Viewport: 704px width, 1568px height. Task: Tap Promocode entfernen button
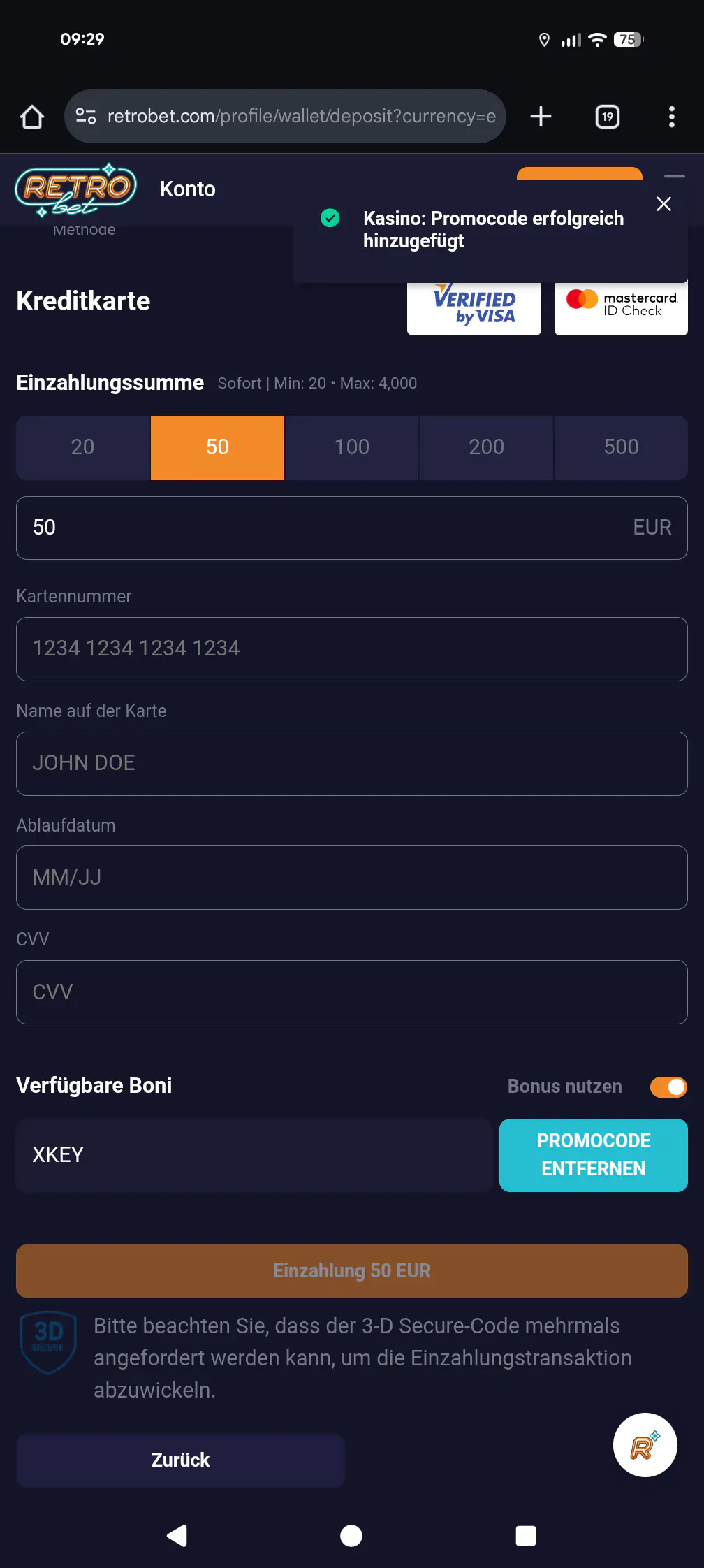594,1155
